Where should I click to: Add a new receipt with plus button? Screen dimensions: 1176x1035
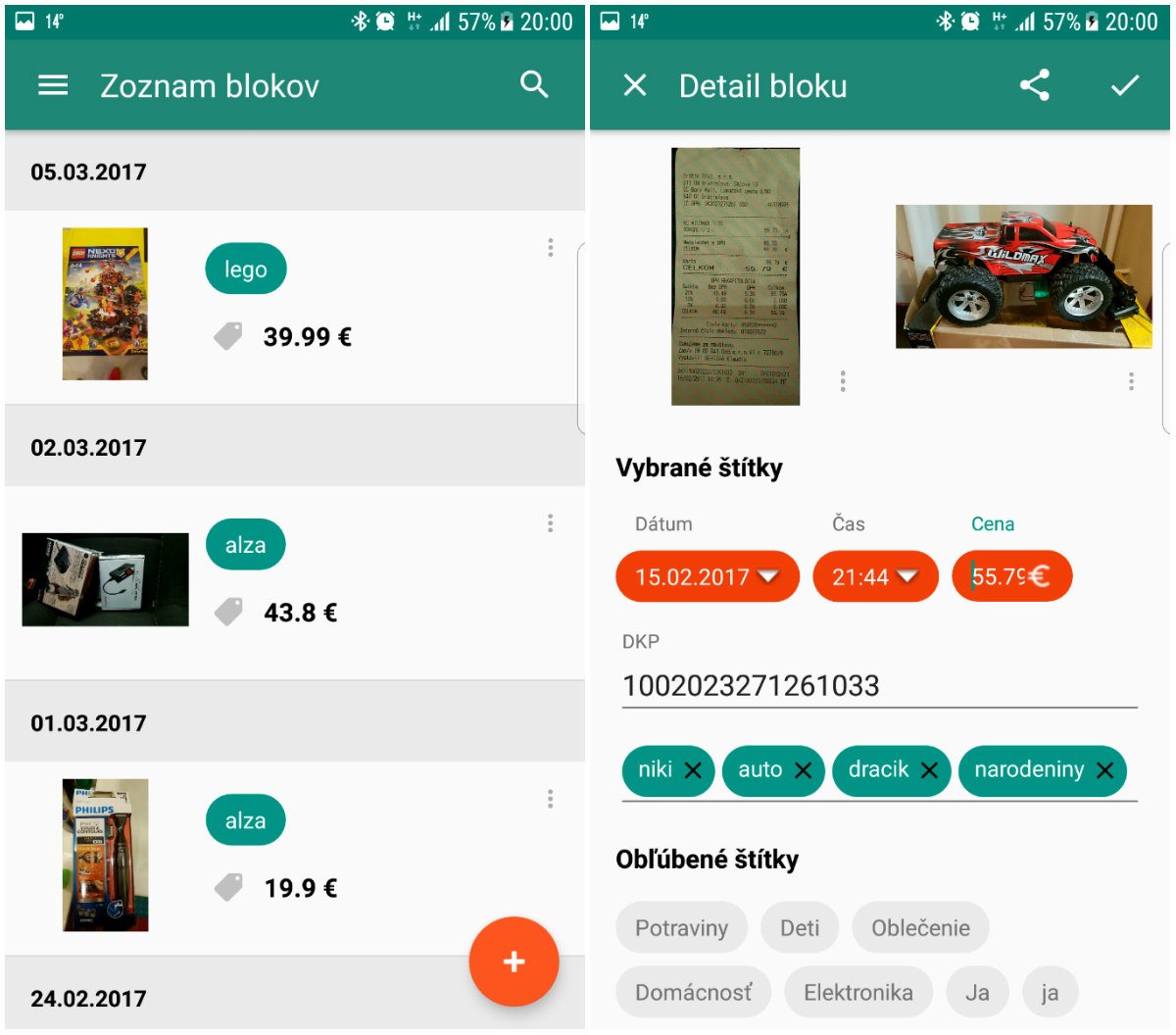514,961
